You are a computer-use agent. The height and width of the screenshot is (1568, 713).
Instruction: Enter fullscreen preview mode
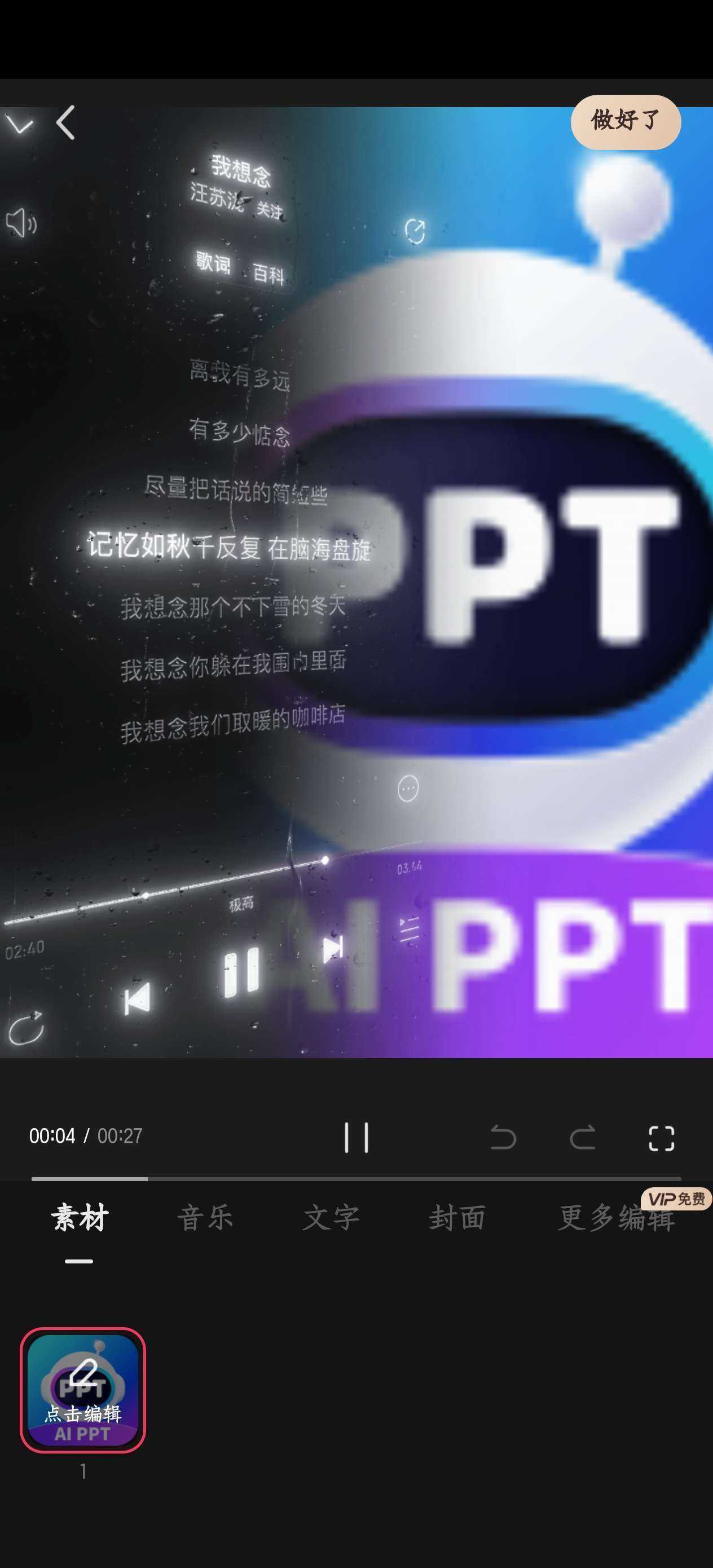pyautogui.click(x=661, y=1138)
